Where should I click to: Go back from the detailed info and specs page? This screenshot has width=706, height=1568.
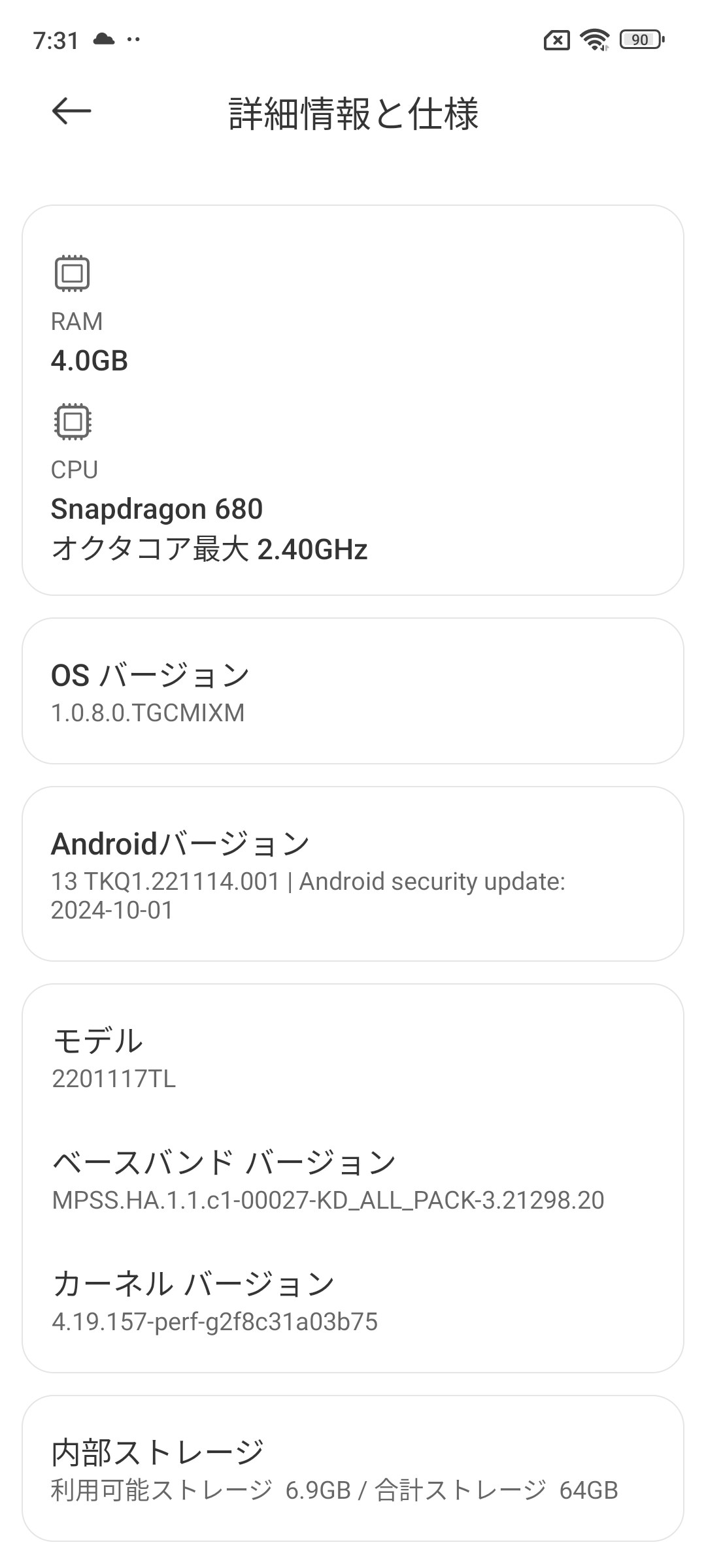pyautogui.click(x=71, y=111)
